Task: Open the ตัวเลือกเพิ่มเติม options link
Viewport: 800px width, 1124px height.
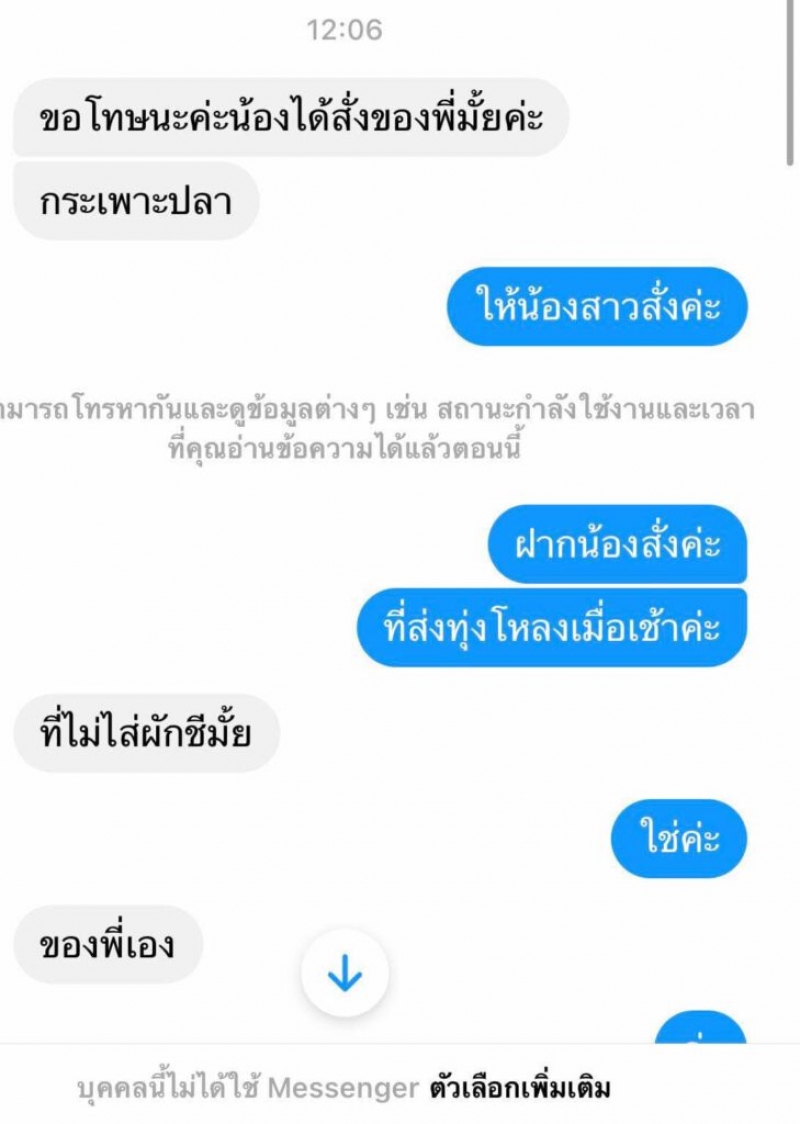Action: tap(520, 1088)
